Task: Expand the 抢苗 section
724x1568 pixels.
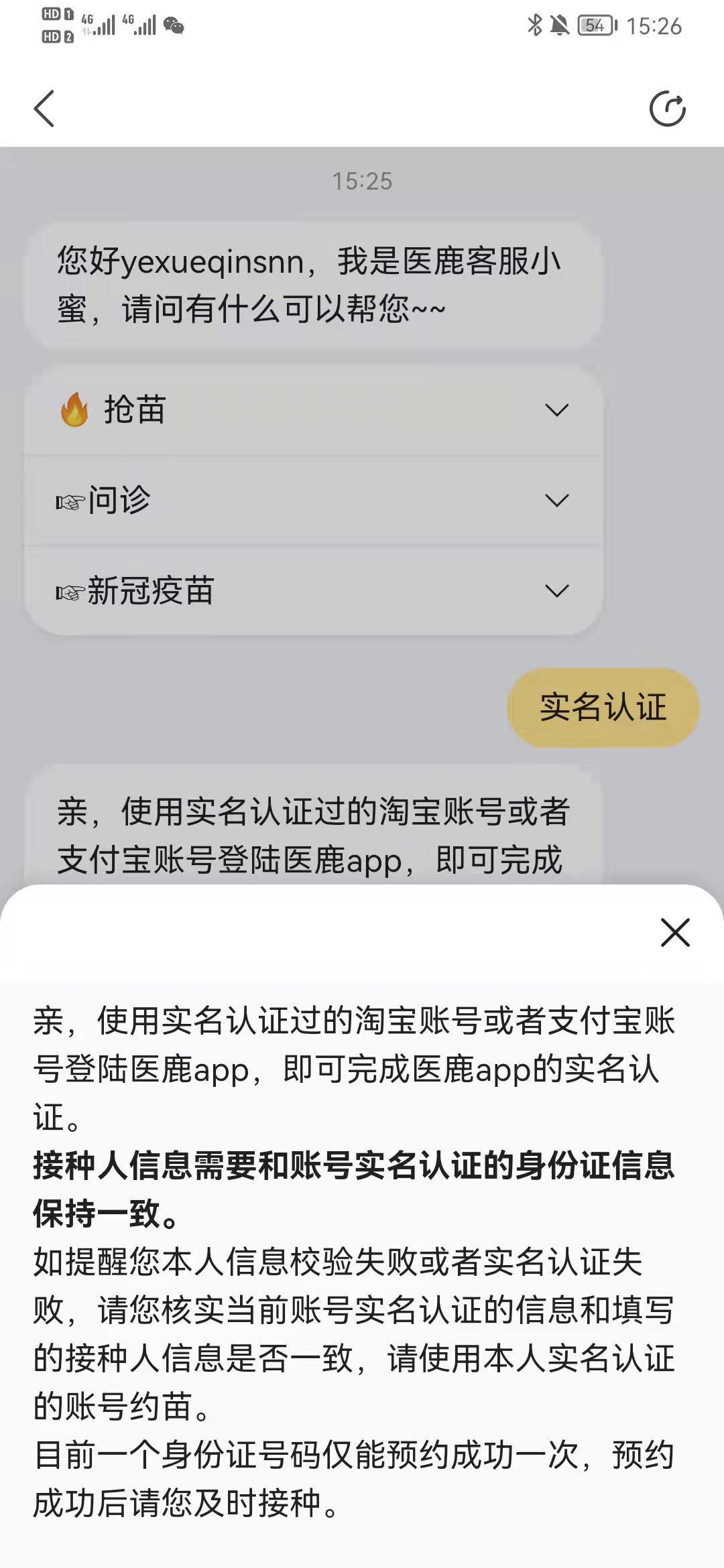Action: pyautogui.click(x=556, y=410)
